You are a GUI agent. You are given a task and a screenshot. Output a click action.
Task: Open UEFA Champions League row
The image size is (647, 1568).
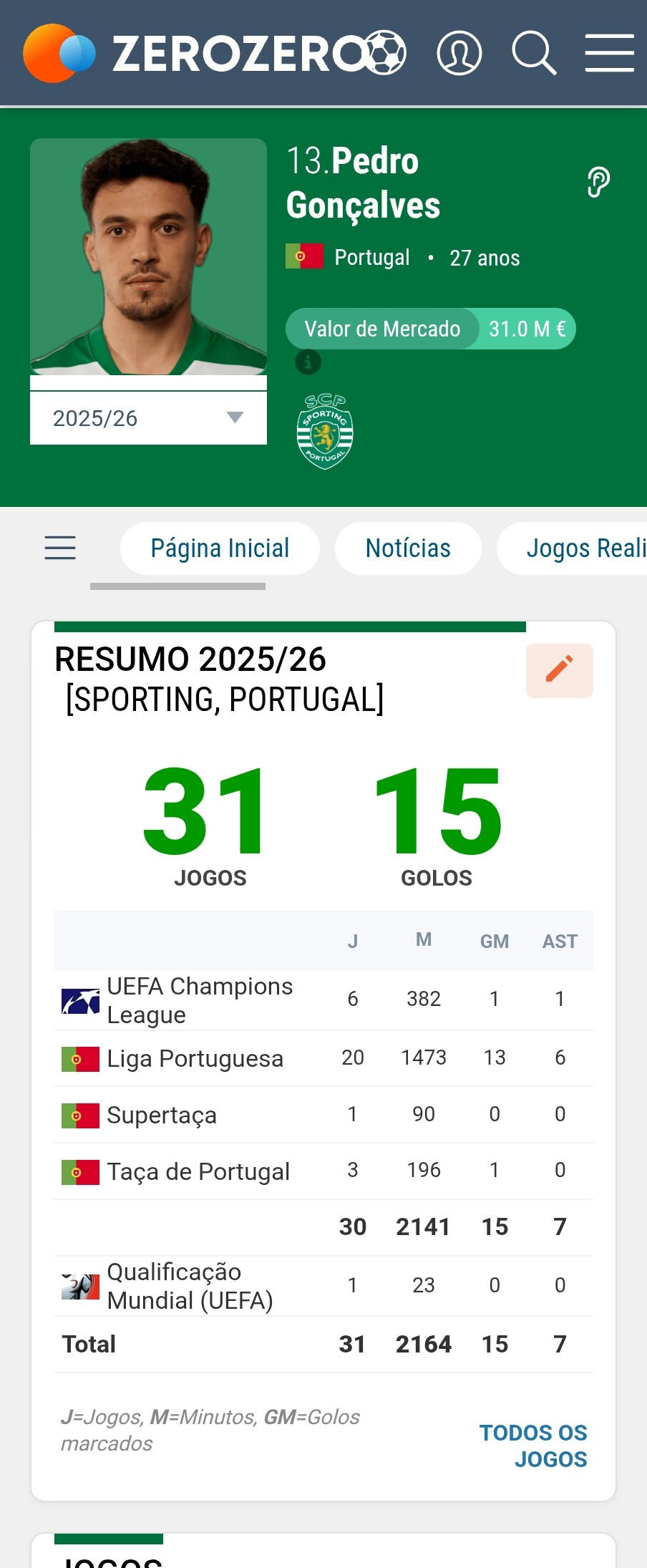[x=200, y=1000]
